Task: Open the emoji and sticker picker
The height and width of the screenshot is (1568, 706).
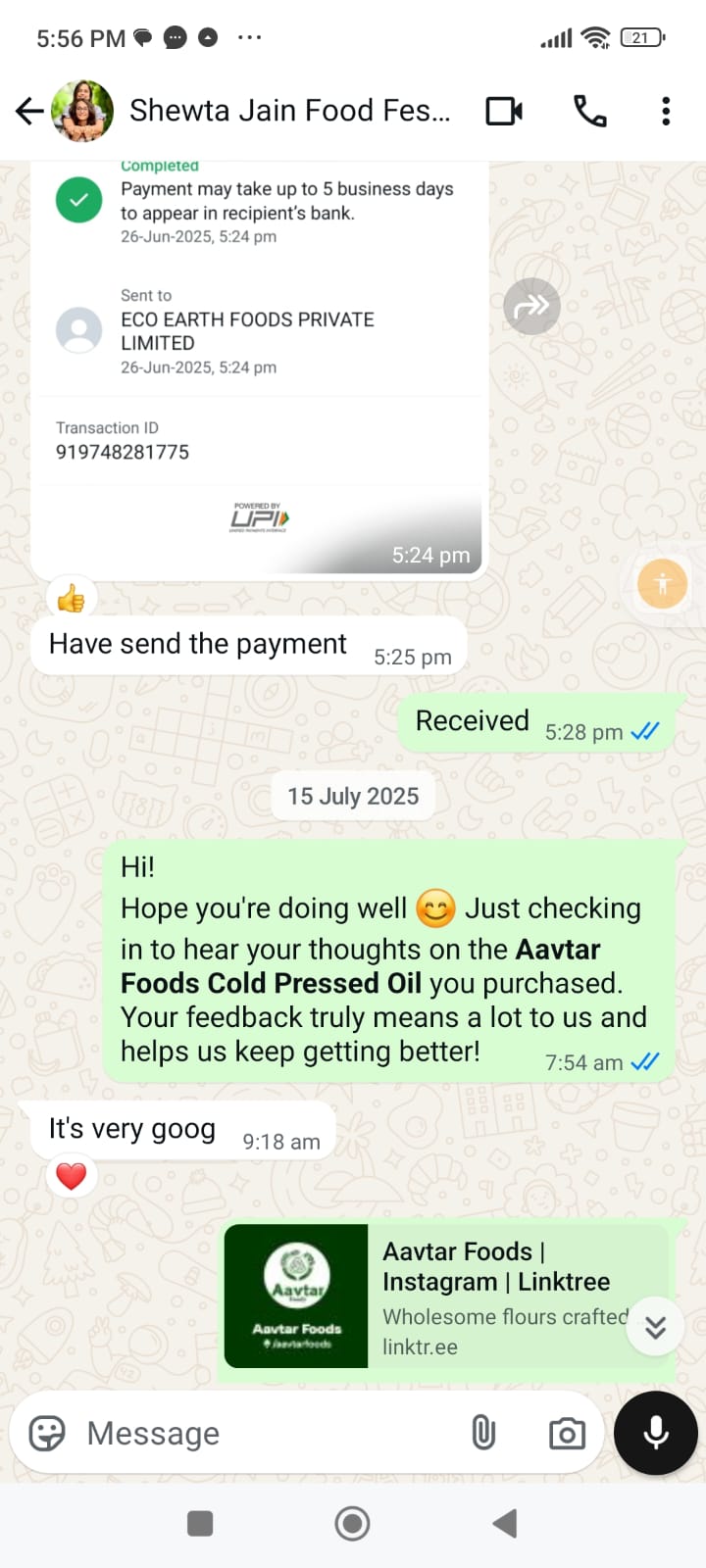Action: pyautogui.click(x=47, y=1434)
